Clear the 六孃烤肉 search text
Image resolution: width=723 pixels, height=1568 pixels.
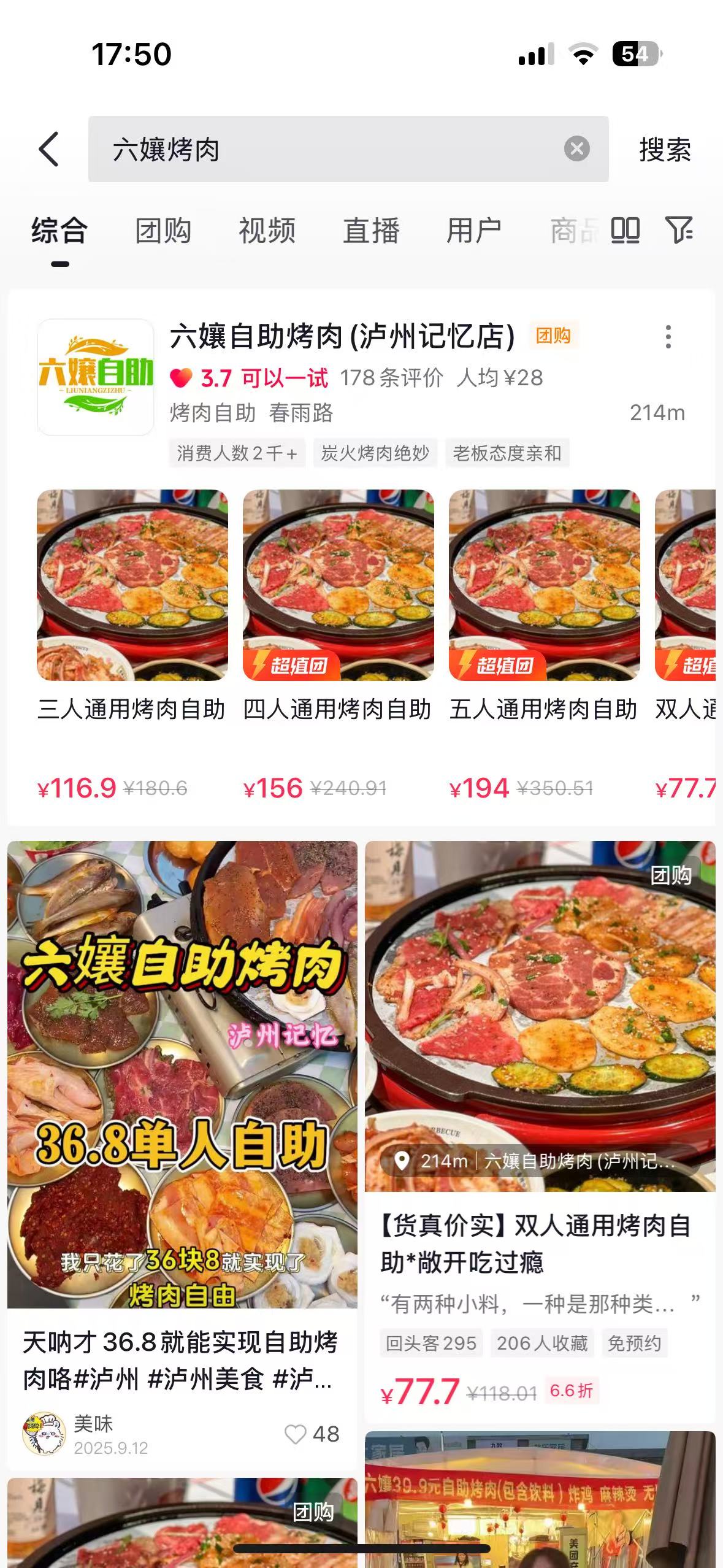click(576, 149)
